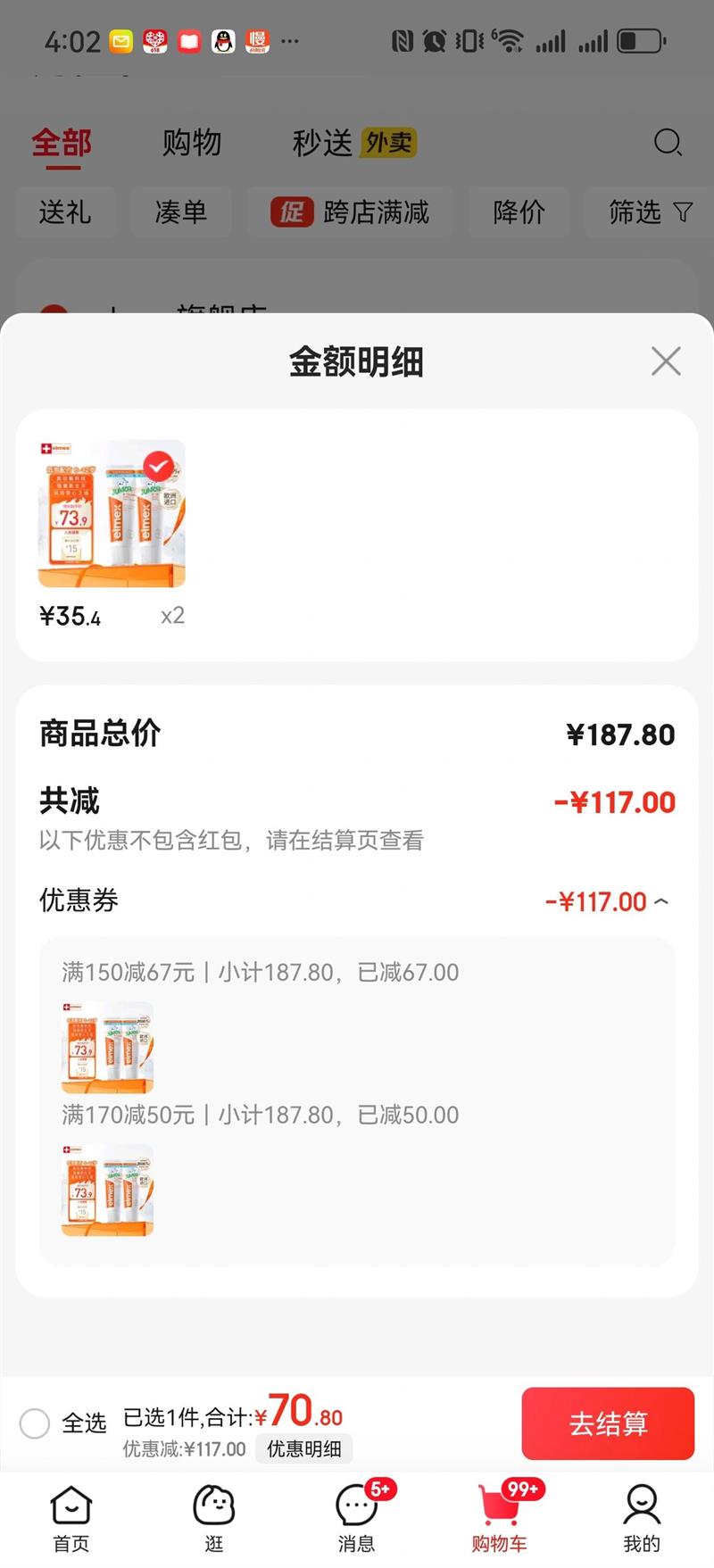
Task: Toggle the 全选 select-all checkbox
Action: point(35,1423)
